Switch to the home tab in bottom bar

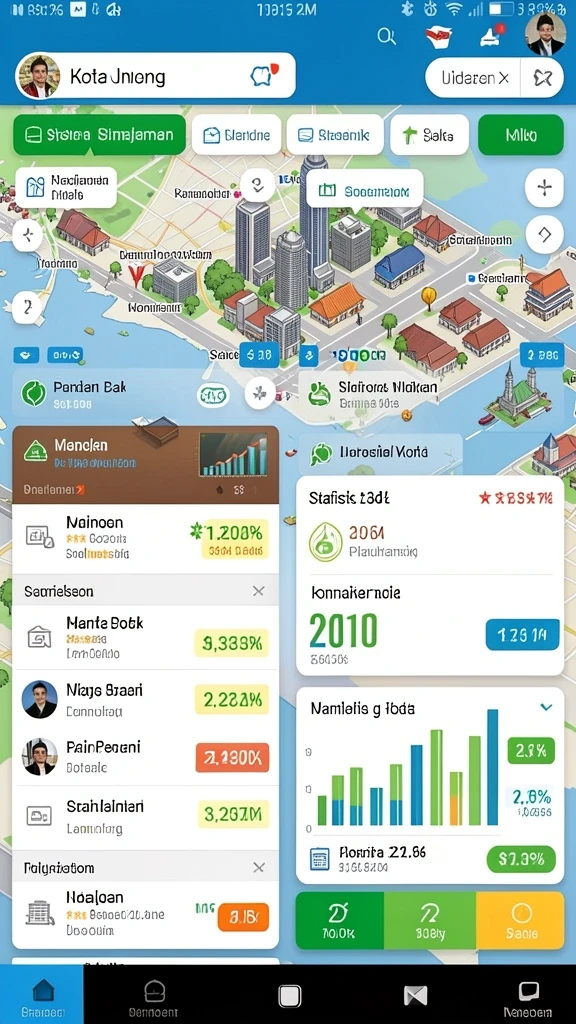pos(42,994)
